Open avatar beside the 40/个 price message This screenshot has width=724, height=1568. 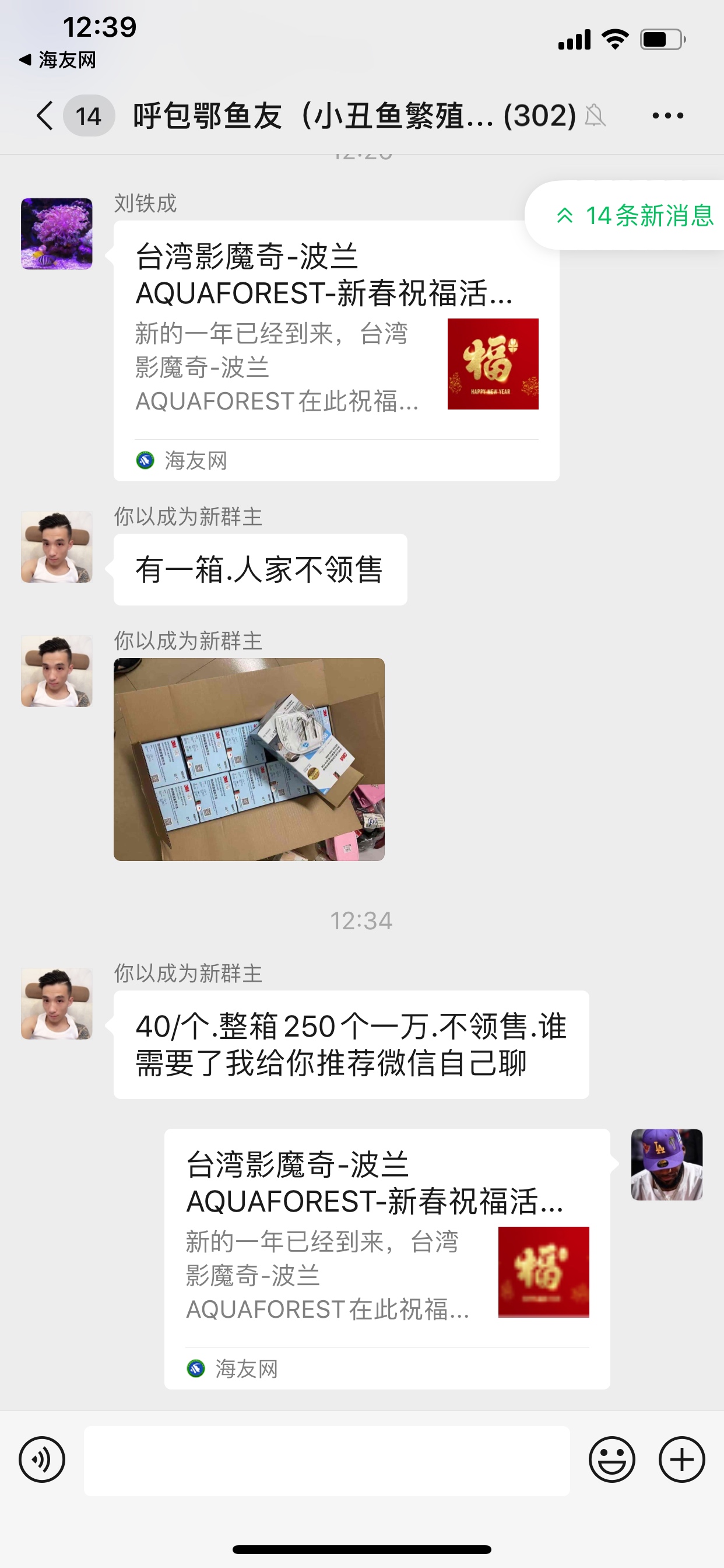coord(57,1003)
